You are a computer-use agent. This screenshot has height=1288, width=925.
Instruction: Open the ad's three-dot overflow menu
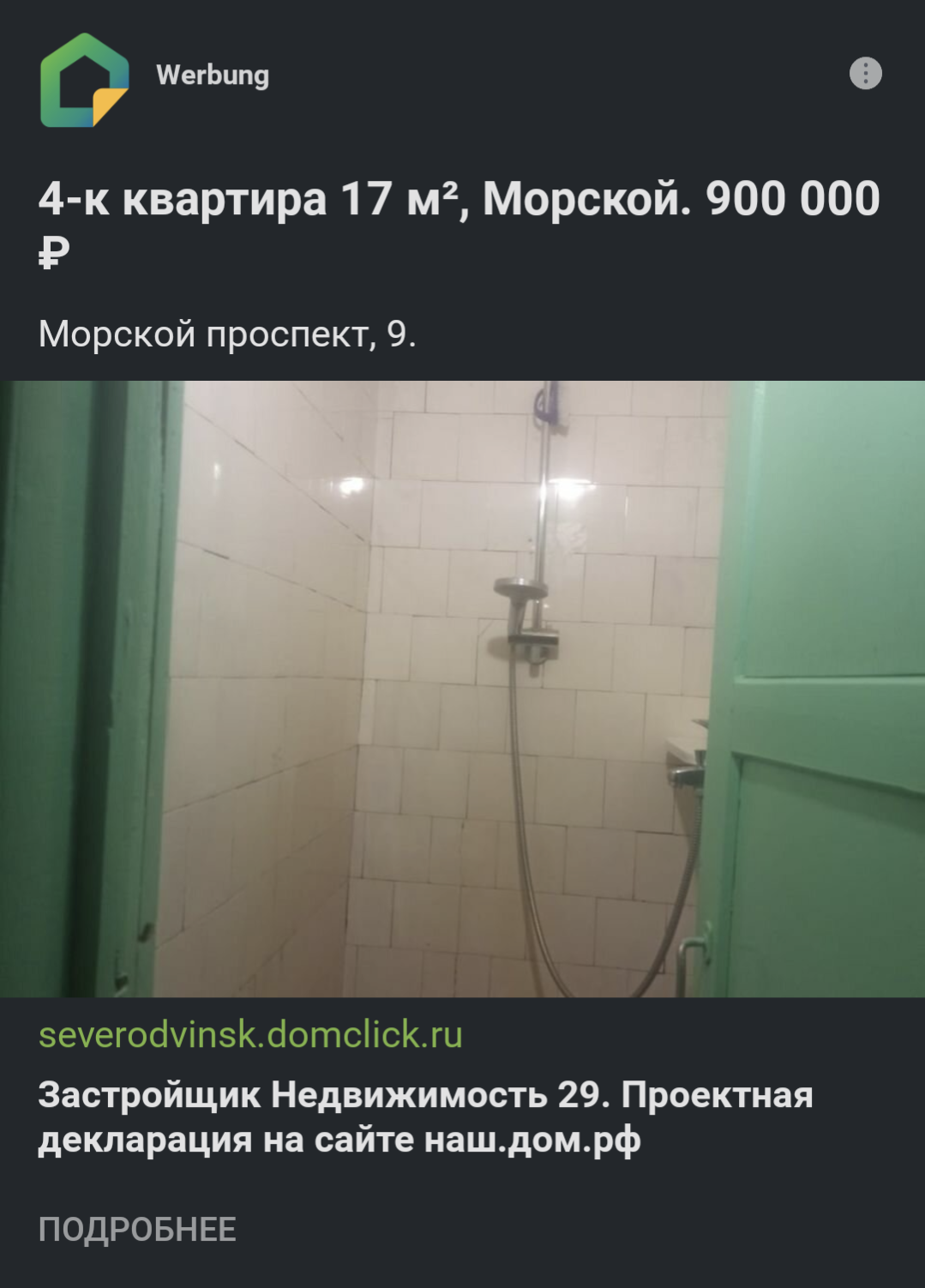(x=865, y=74)
